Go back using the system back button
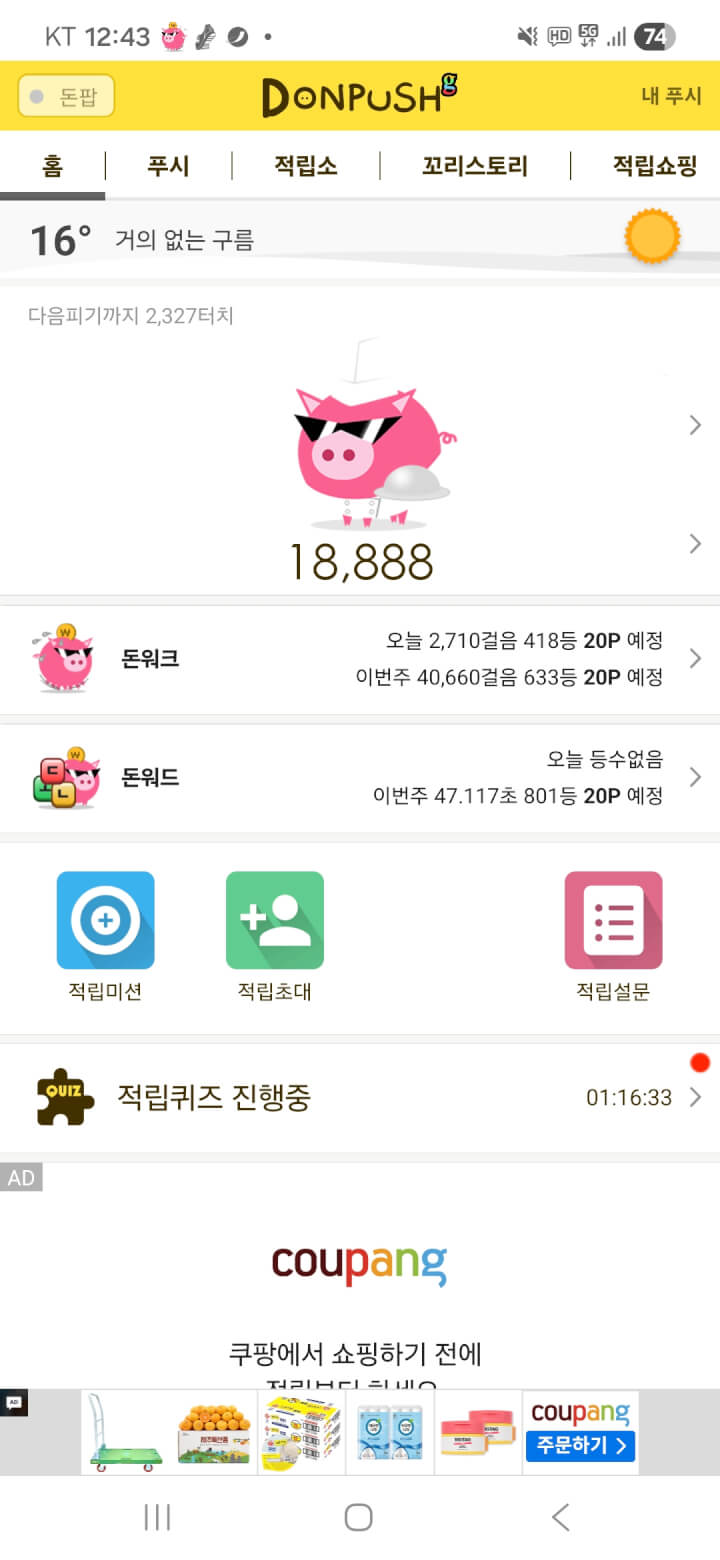The image size is (720, 1560). click(x=561, y=1517)
